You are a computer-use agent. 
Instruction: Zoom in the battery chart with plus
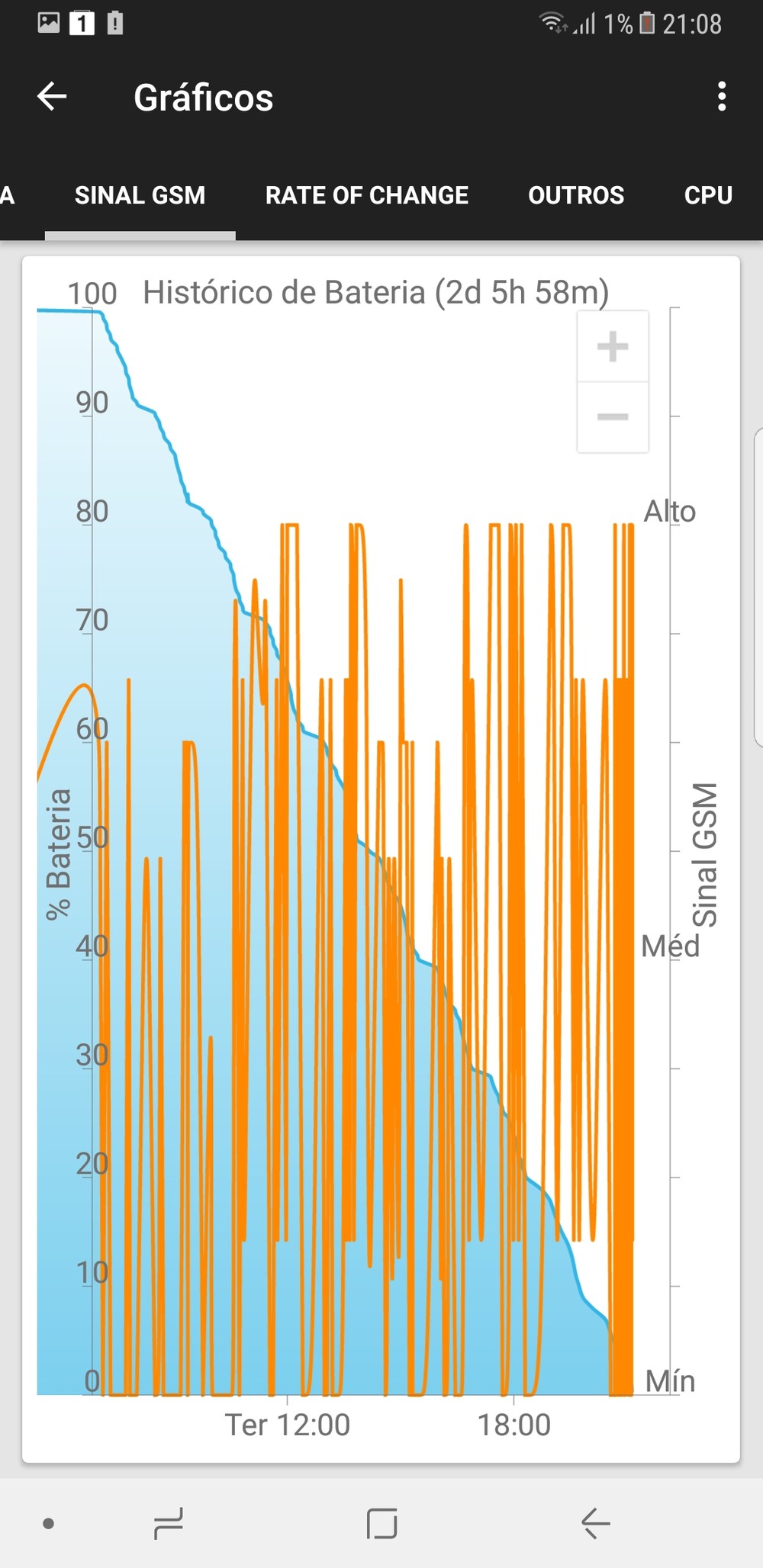tap(613, 347)
